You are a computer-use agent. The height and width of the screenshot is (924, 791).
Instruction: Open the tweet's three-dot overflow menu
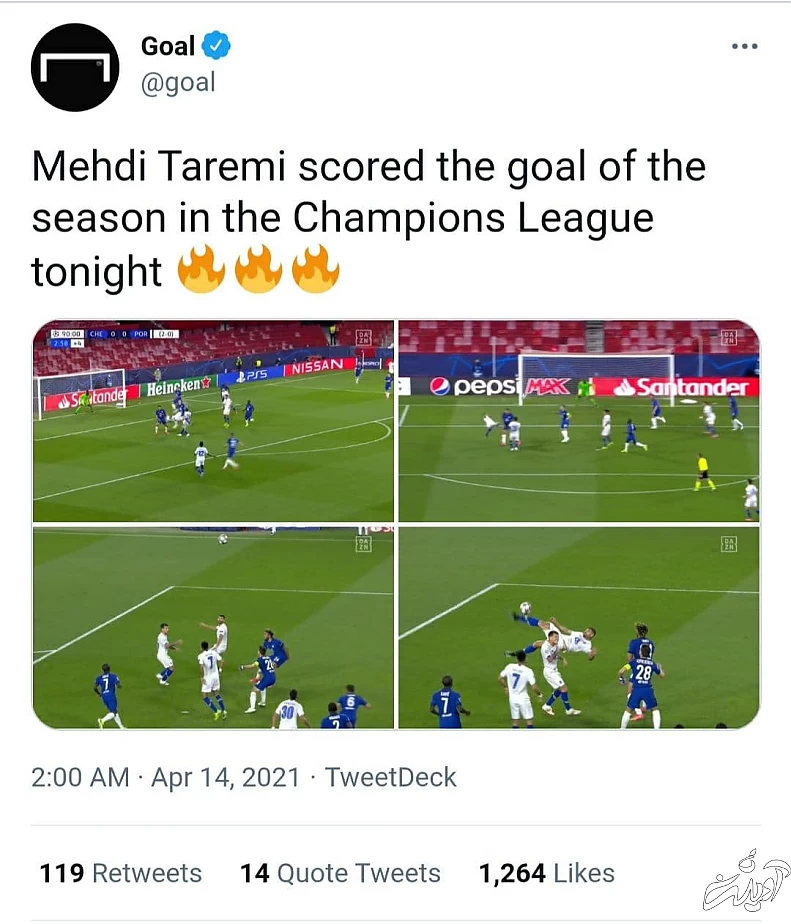[x=744, y=46]
